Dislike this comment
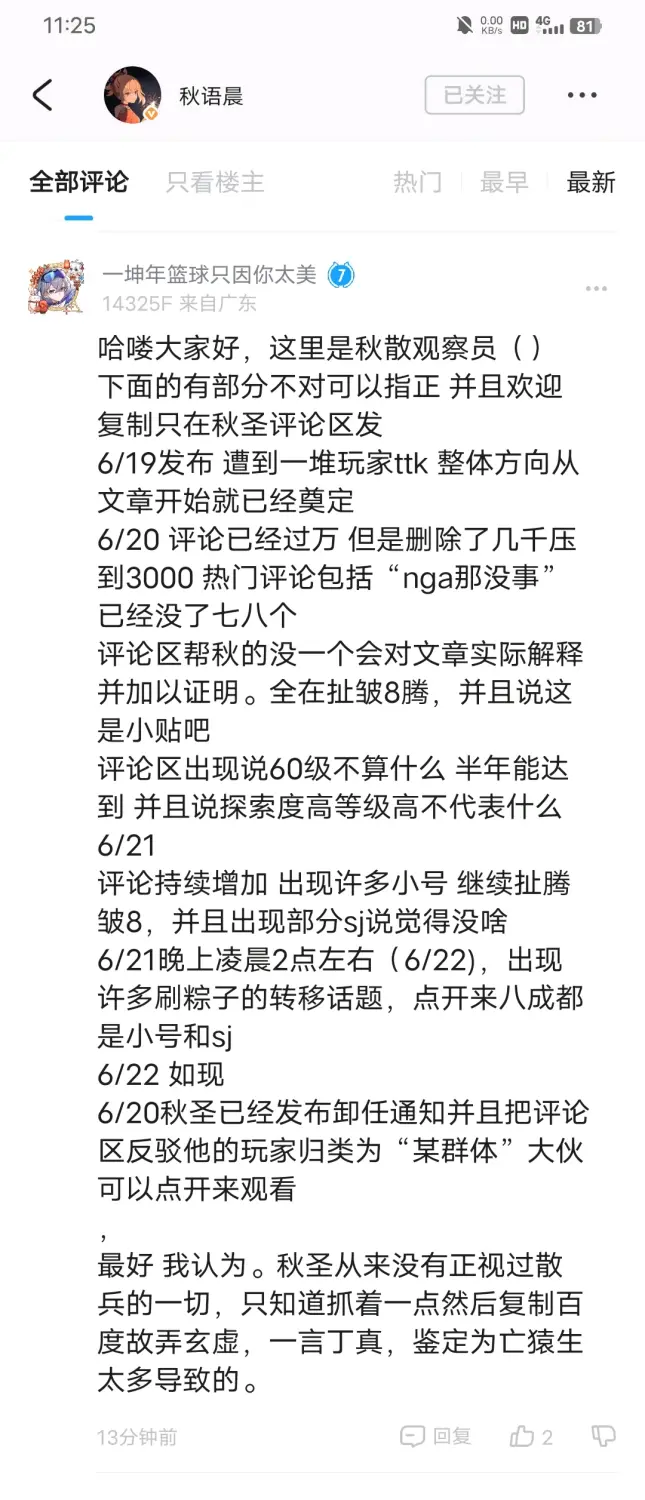Image resolution: width=645 pixels, height=1500 pixels. point(602,1436)
